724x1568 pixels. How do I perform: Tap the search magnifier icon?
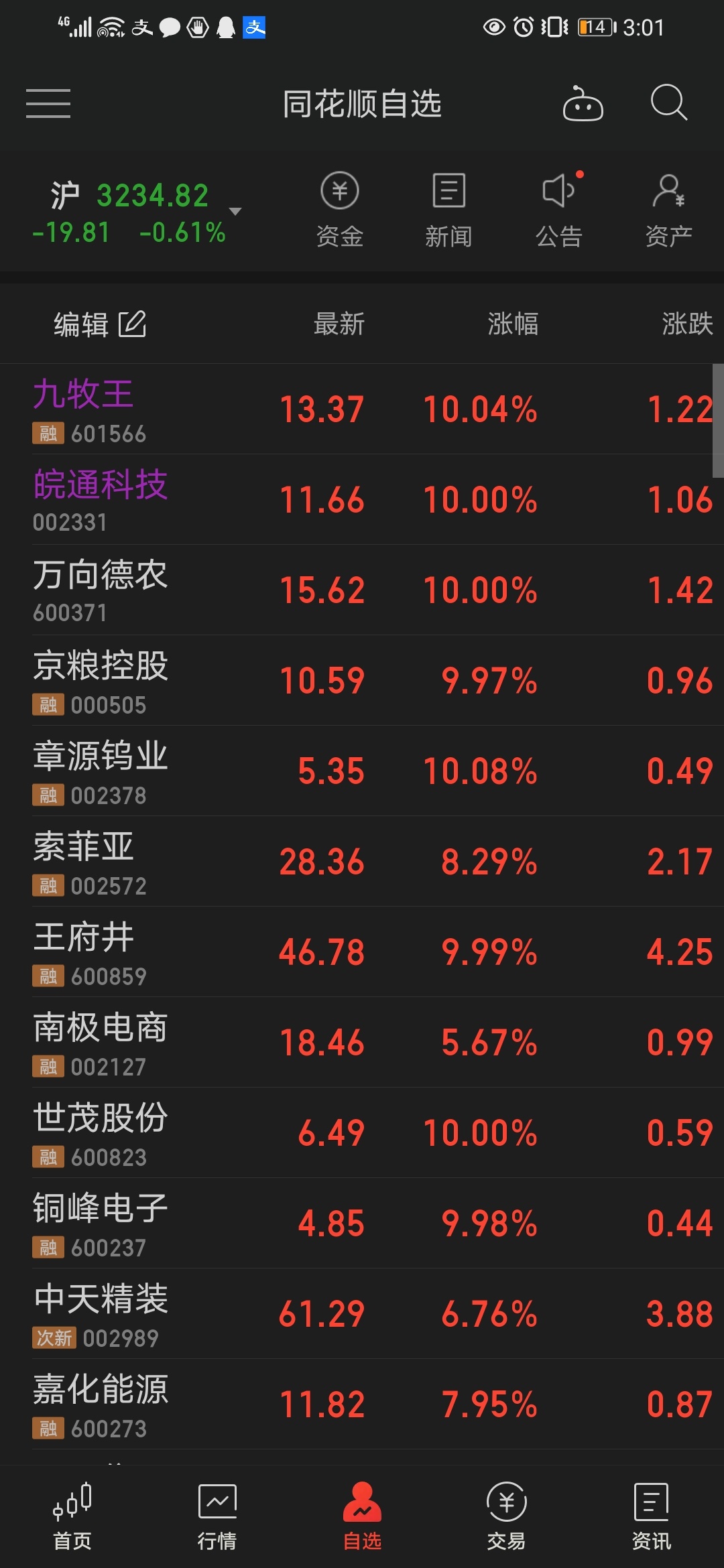coord(669,103)
